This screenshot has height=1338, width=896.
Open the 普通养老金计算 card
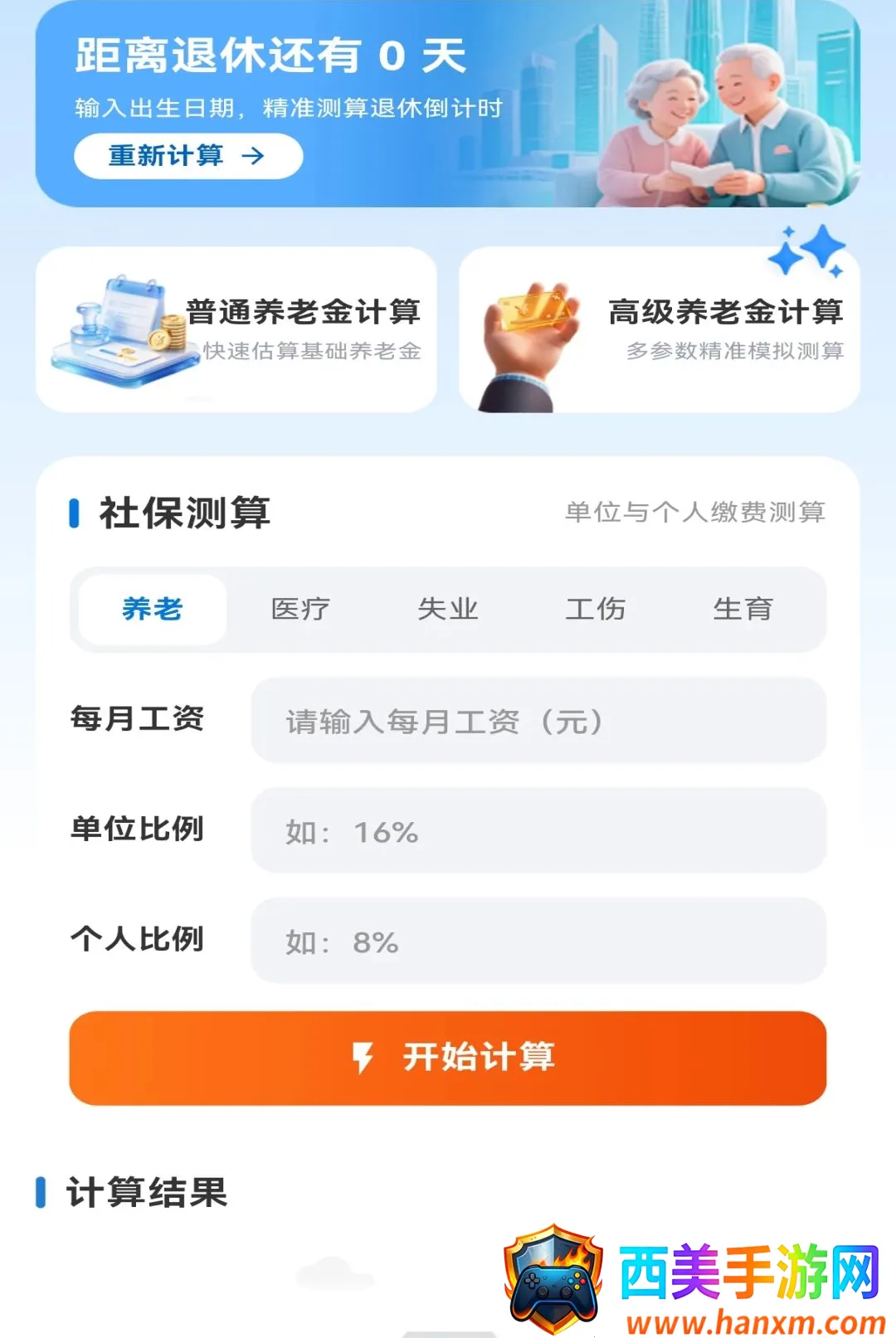coord(236,329)
